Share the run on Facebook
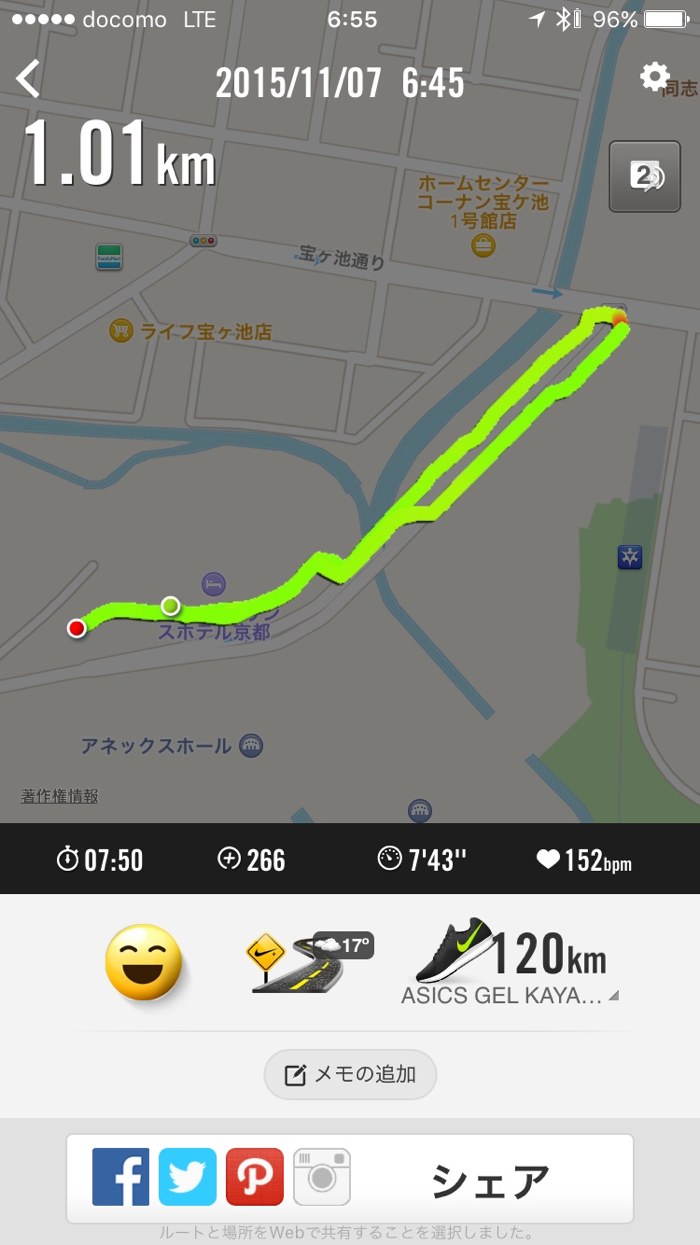Viewport: 700px width, 1245px height. tap(121, 1177)
